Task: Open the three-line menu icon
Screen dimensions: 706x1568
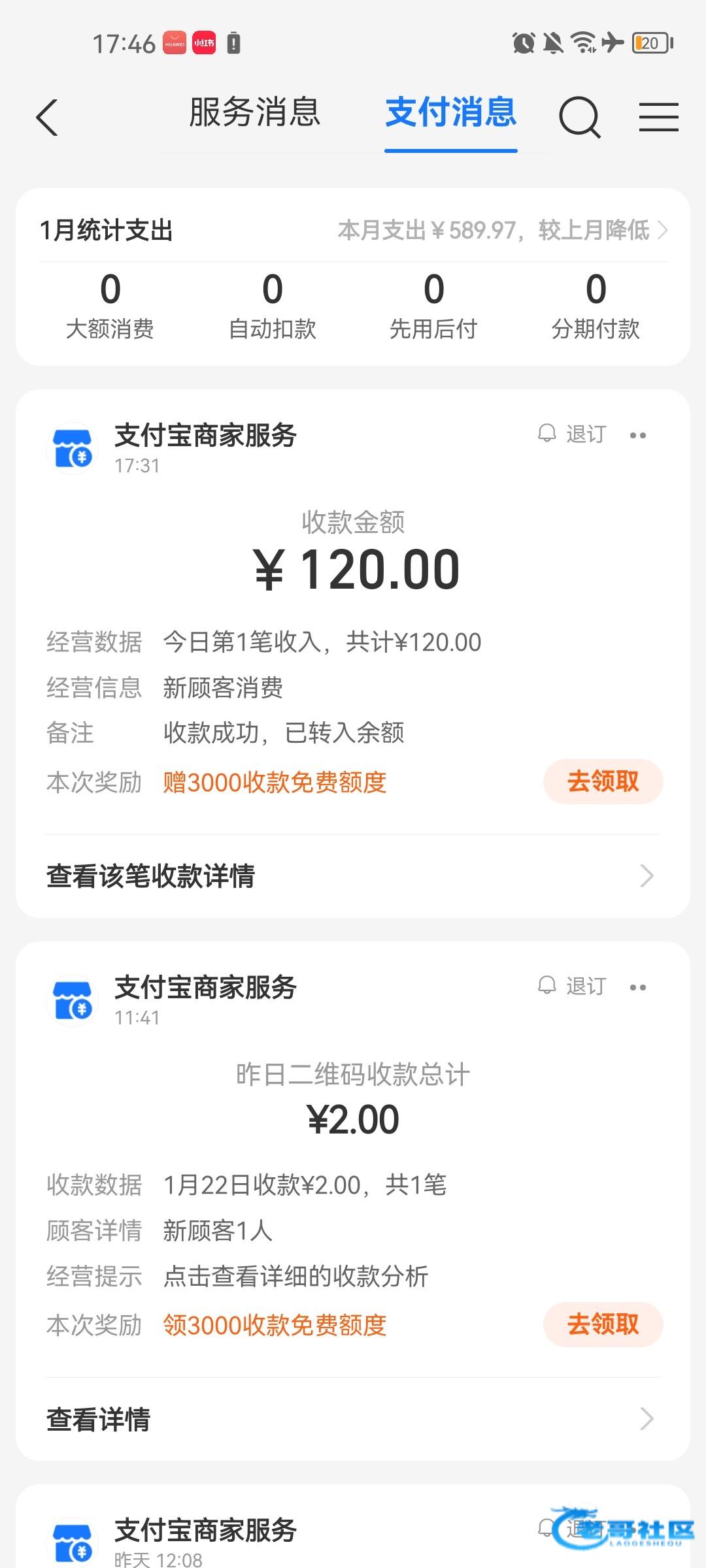Action: (x=658, y=118)
